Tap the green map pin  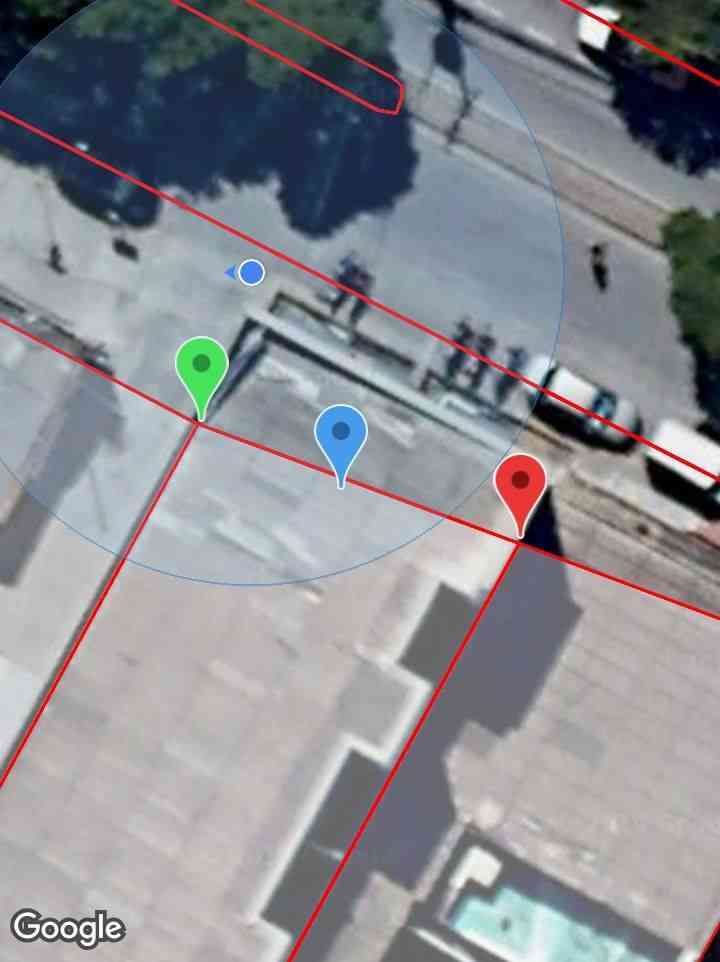pos(202,367)
